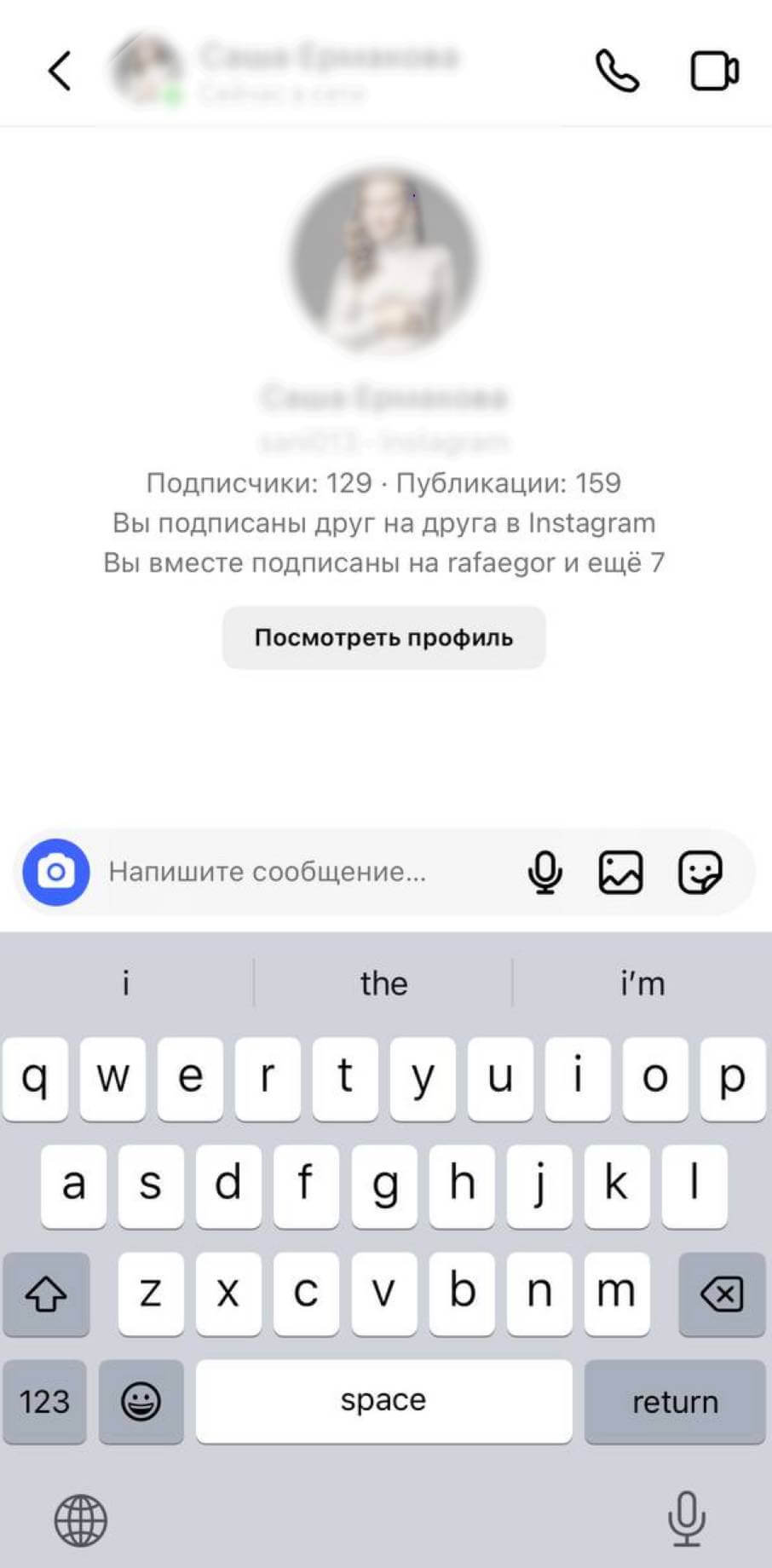
Task: Open the photo gallery picker
Action: click(620, 872)
